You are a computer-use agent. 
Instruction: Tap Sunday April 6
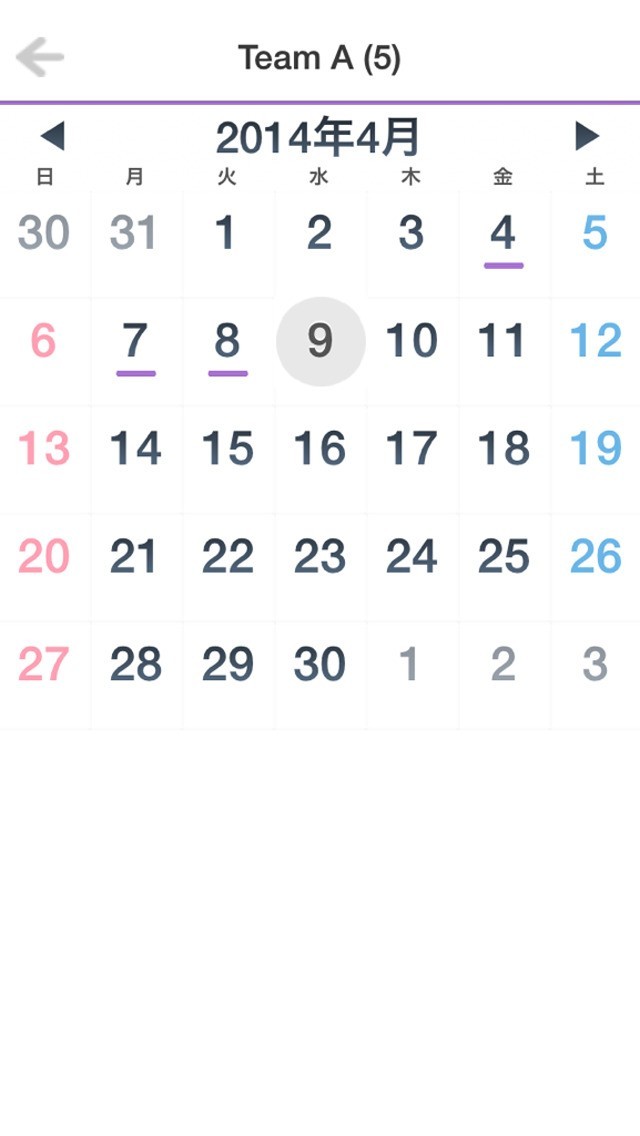point(44,351)
